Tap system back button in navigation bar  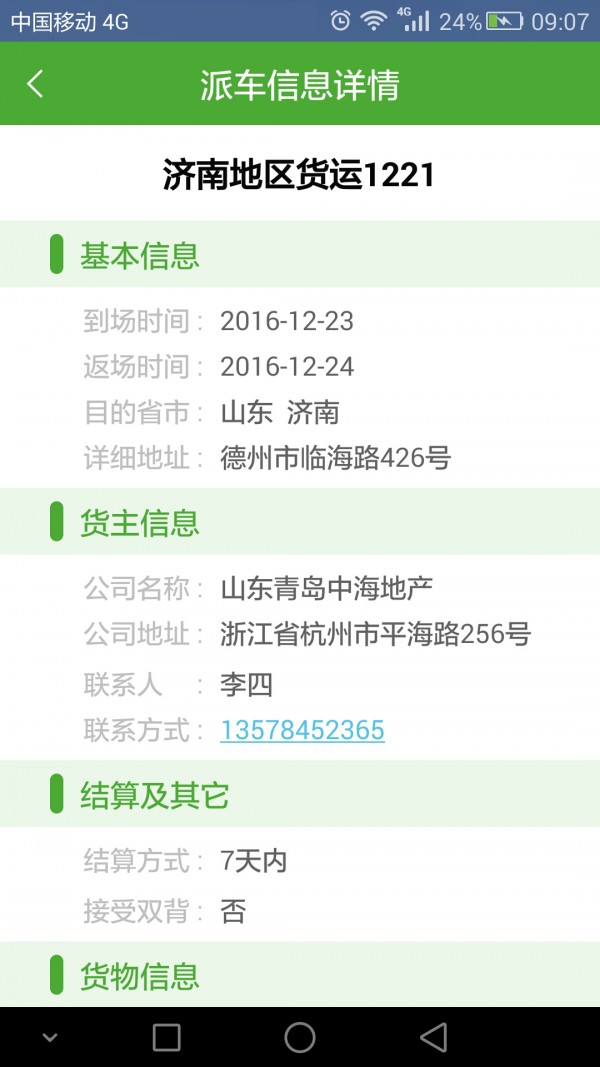click(x=433, y=1037)
